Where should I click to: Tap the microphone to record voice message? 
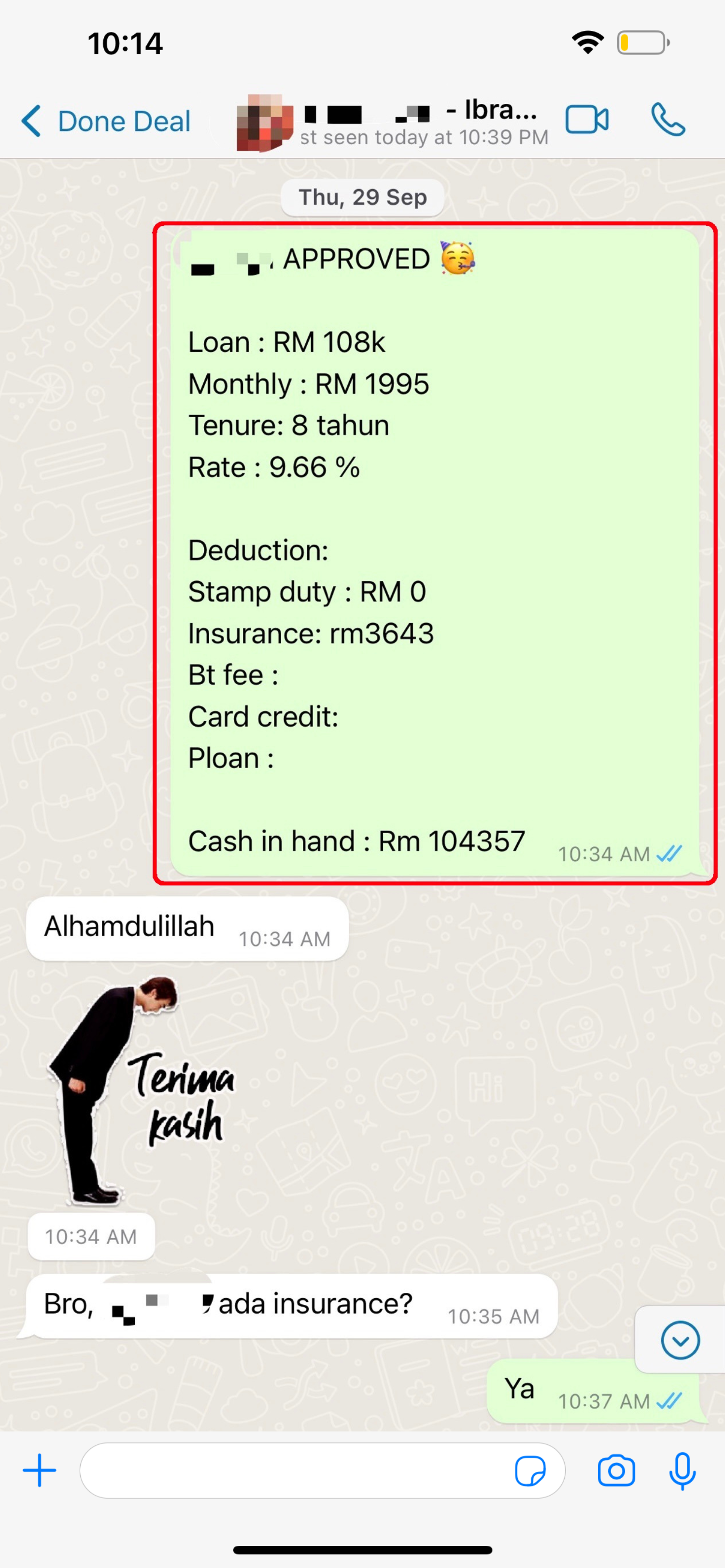click(682, 1470)
